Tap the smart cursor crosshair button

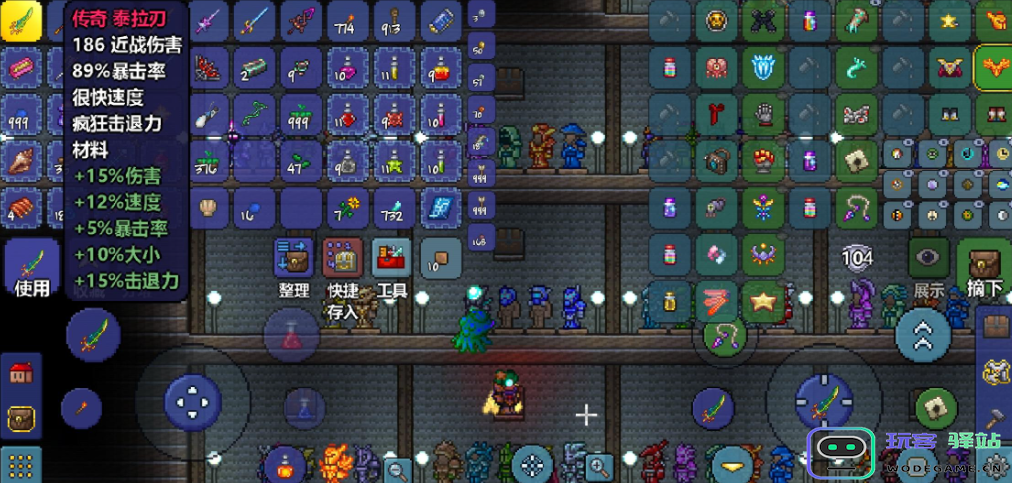533,466
